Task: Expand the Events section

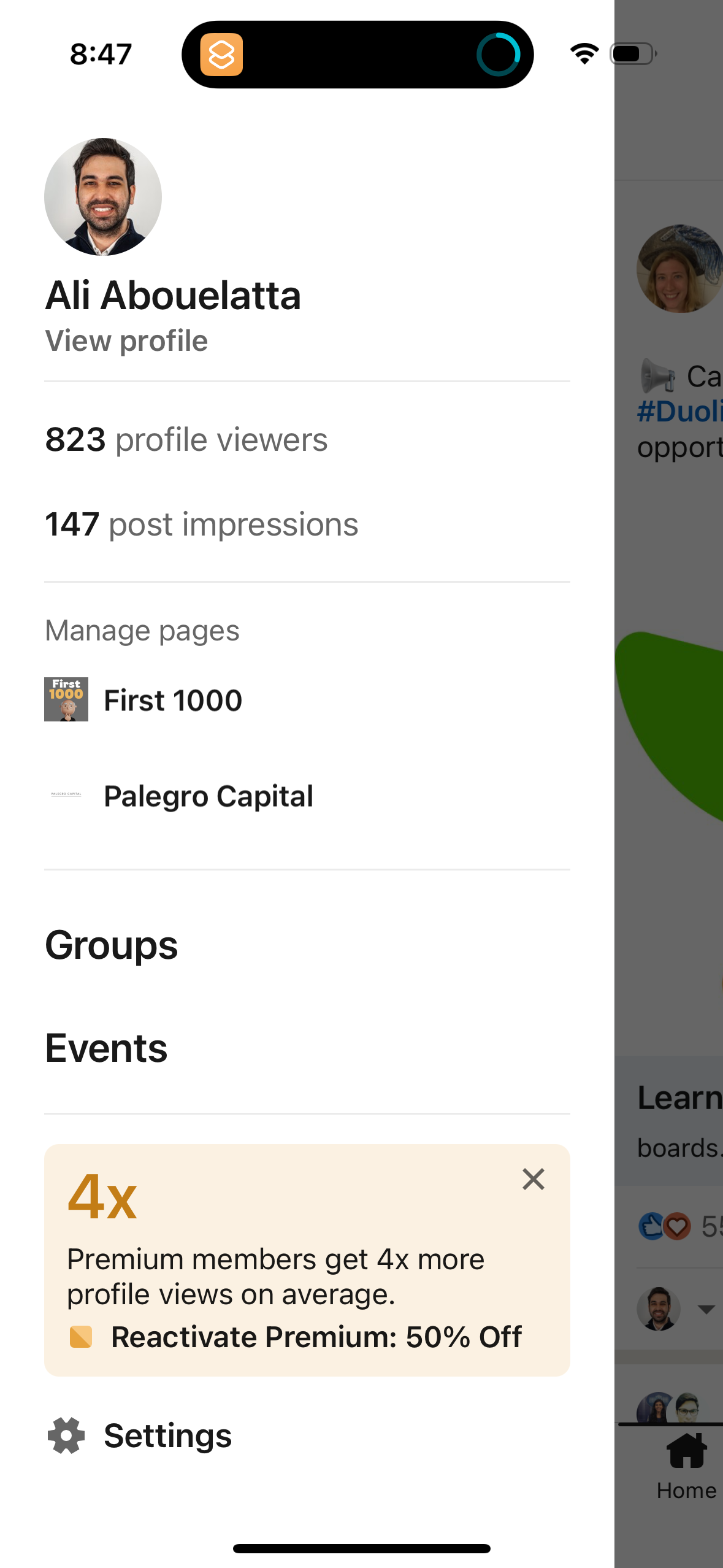Action: click(x=105, y=1047)
